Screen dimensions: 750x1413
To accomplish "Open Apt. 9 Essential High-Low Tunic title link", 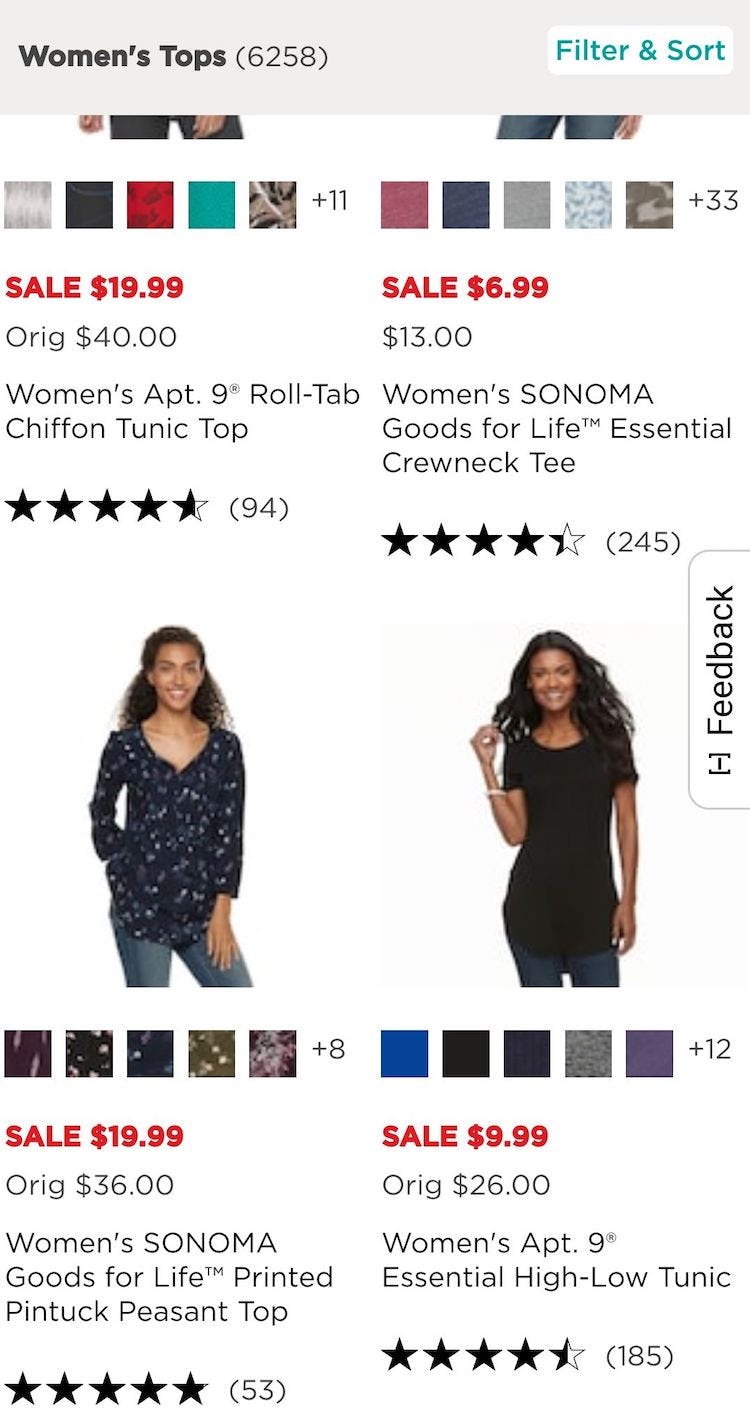I will tap(556, 1260).
